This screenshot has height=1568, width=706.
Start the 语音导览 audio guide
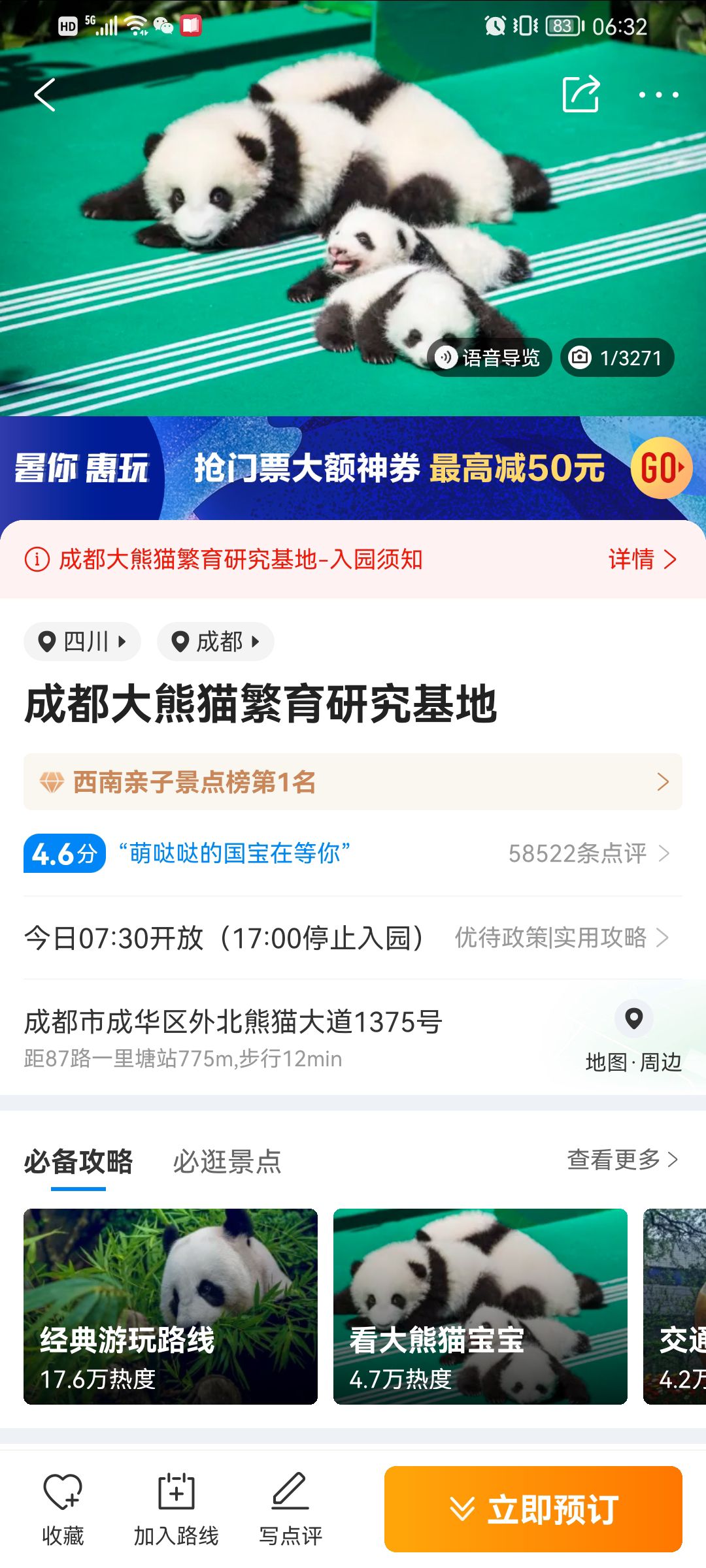pos(490,357)
